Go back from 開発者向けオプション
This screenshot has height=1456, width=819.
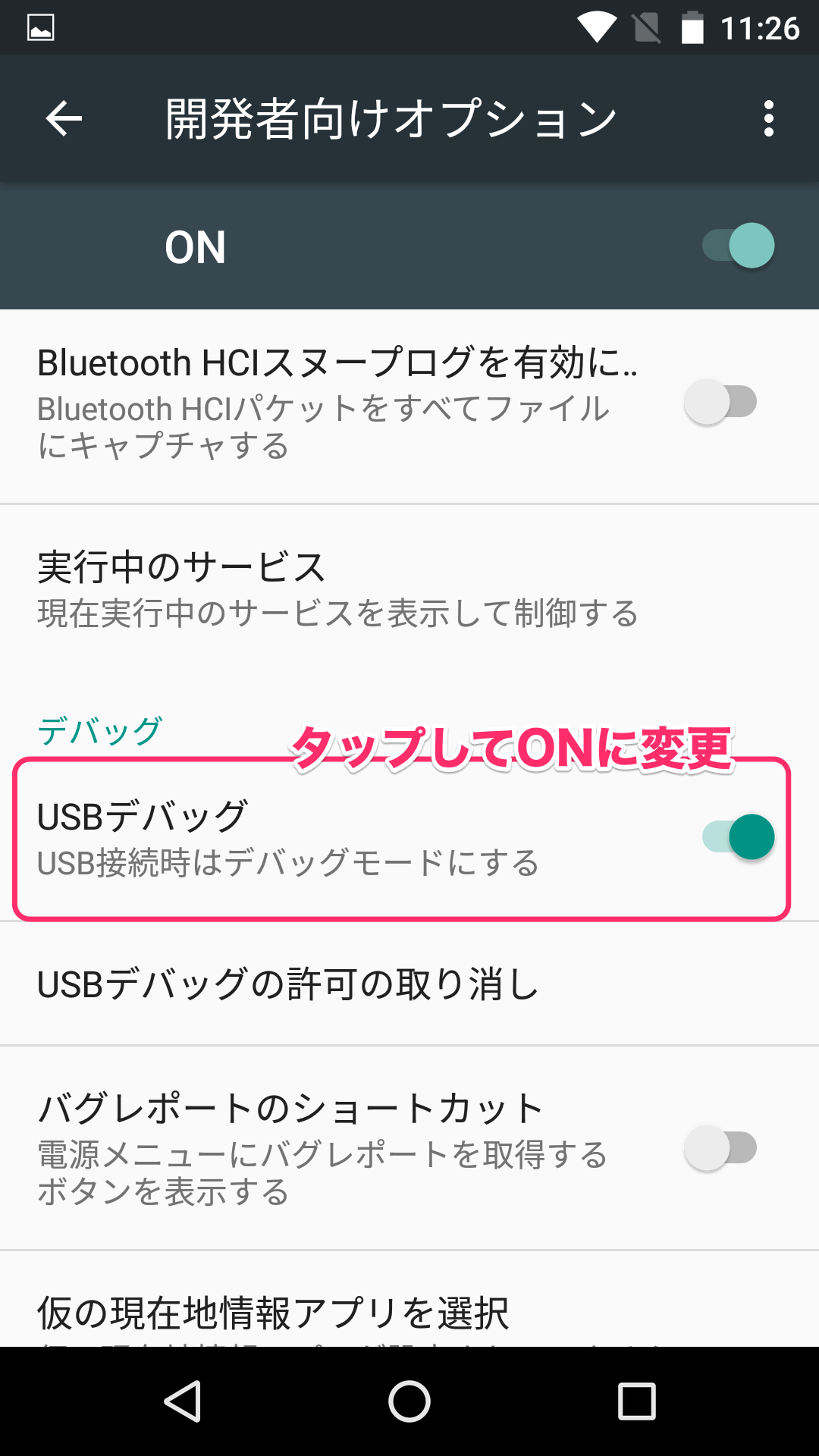tap(64, 118)
